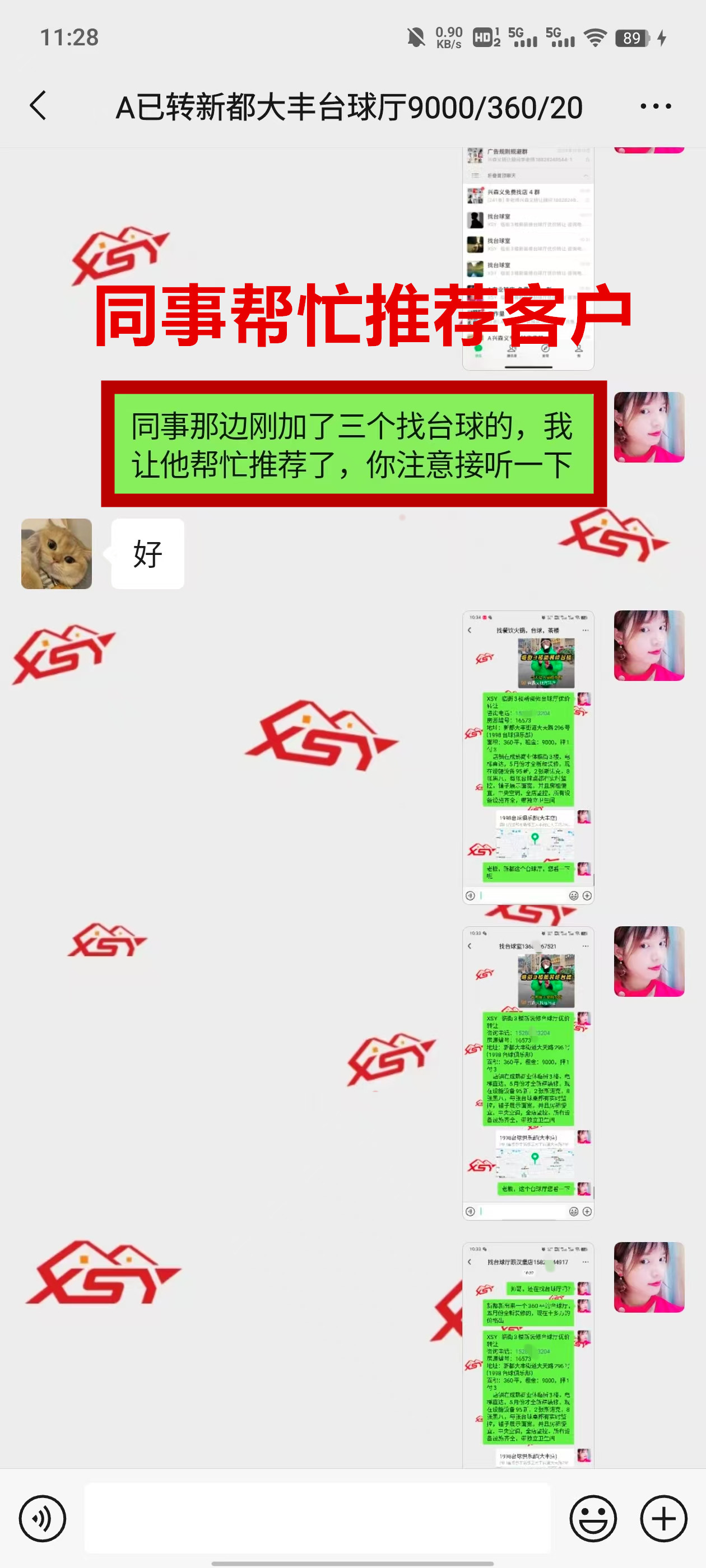This screenshot has height=1568, width=706.
Task: View image of chat 找台球厅跟汉堡店
Action: point(527,1354)
